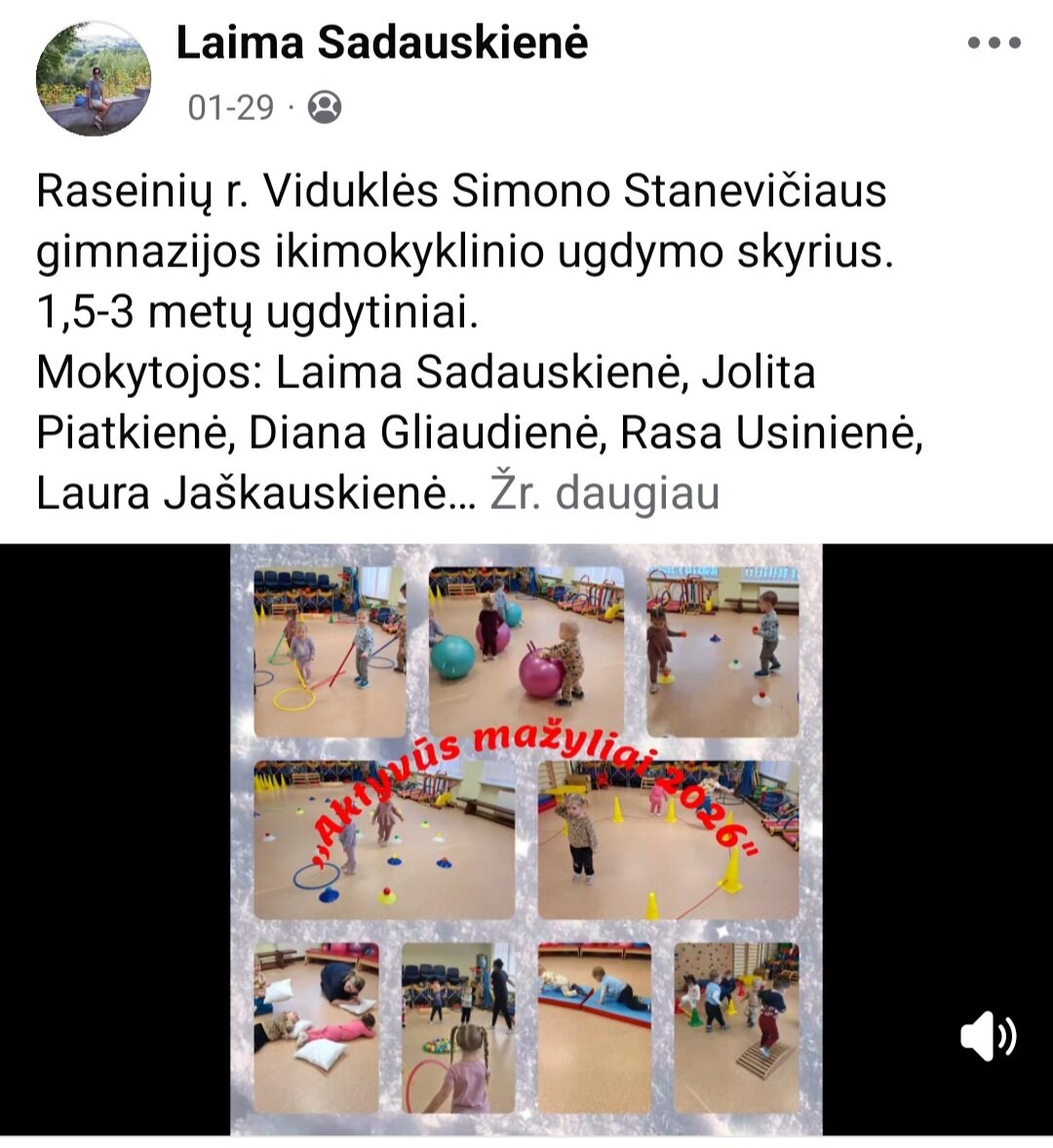
Task: Open Laima Sadauskienė's profile picture
Action: [x=94, y=78]
